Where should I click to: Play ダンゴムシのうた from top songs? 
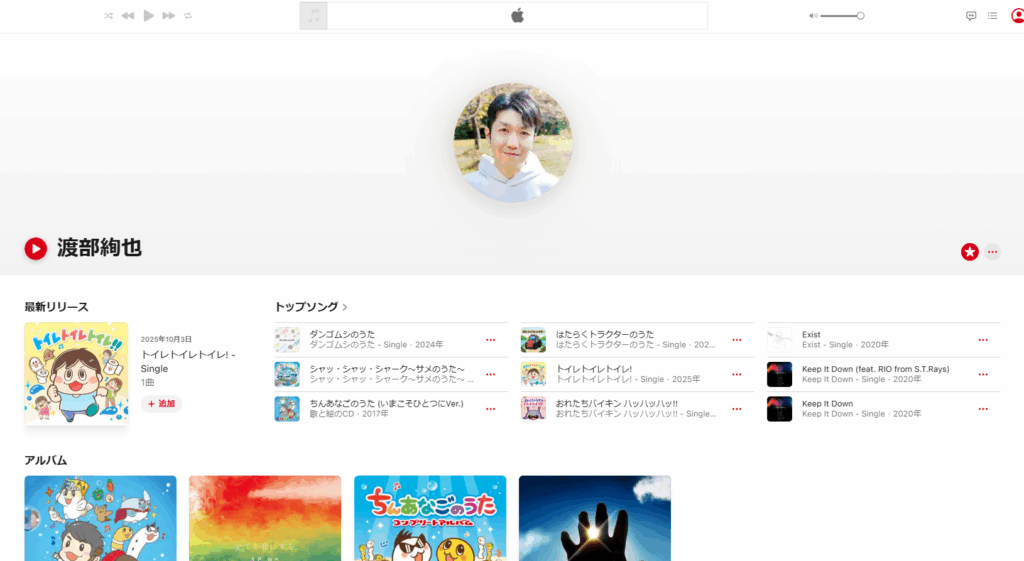click(287, 340)
